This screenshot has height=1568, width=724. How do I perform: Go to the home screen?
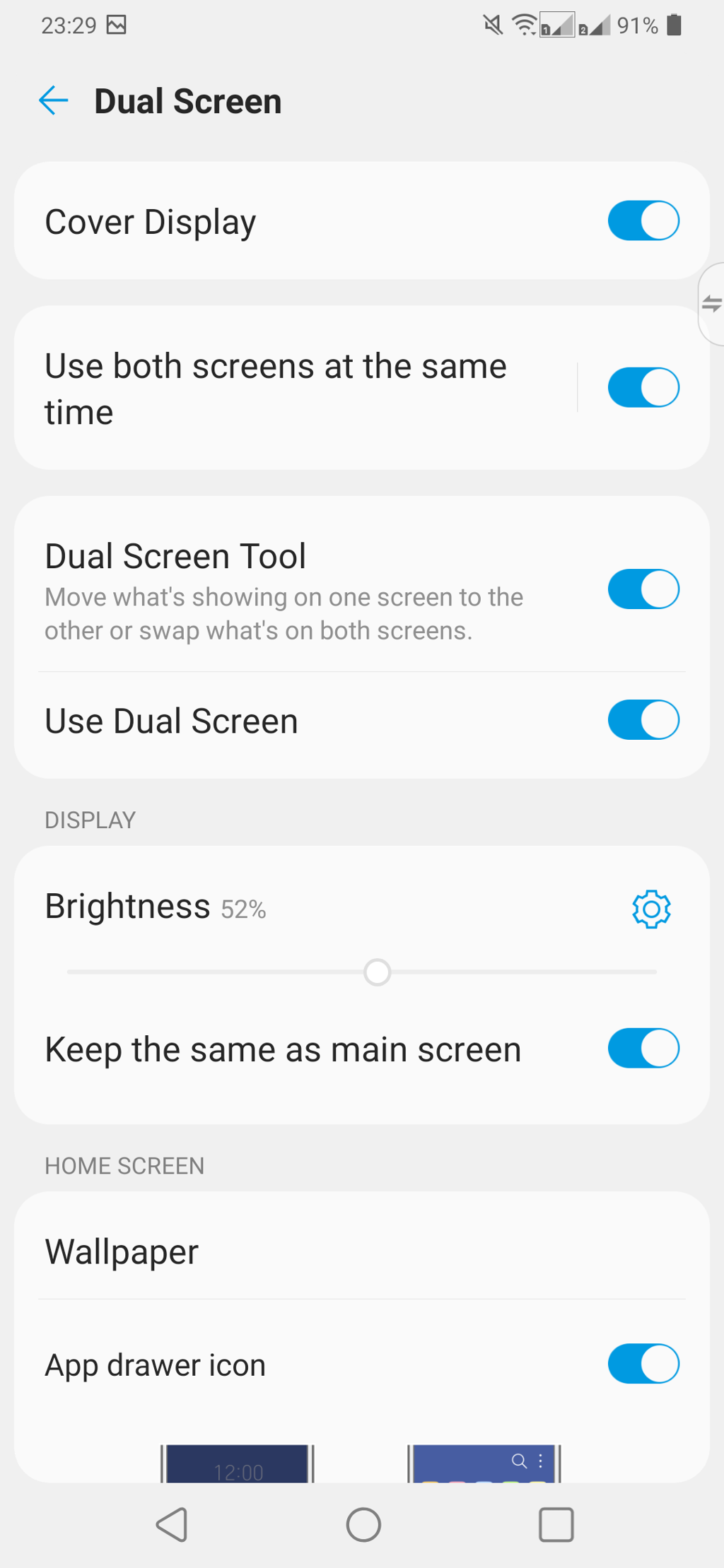pyautogui.click(x=363, y=1524)
